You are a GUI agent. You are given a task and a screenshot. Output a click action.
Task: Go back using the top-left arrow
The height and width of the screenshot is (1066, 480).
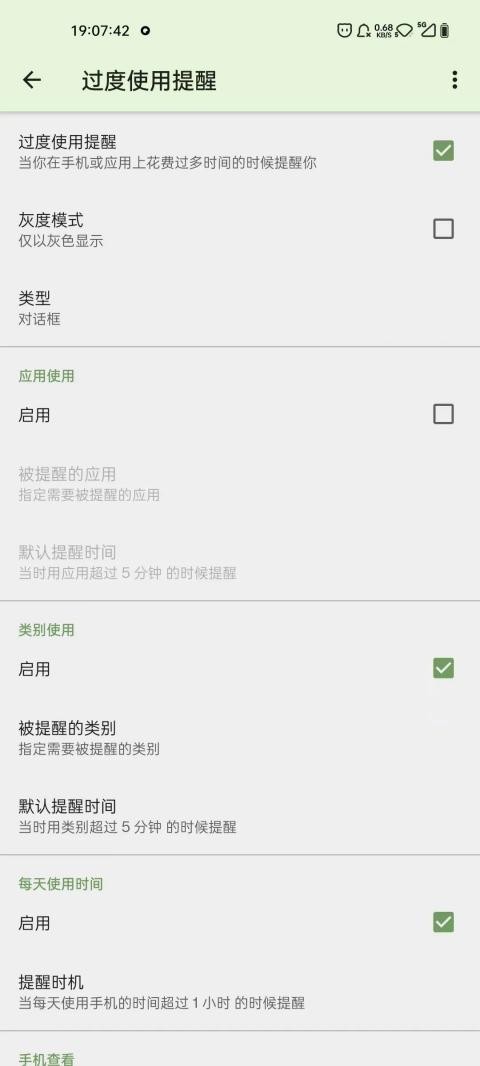(32, 80)
